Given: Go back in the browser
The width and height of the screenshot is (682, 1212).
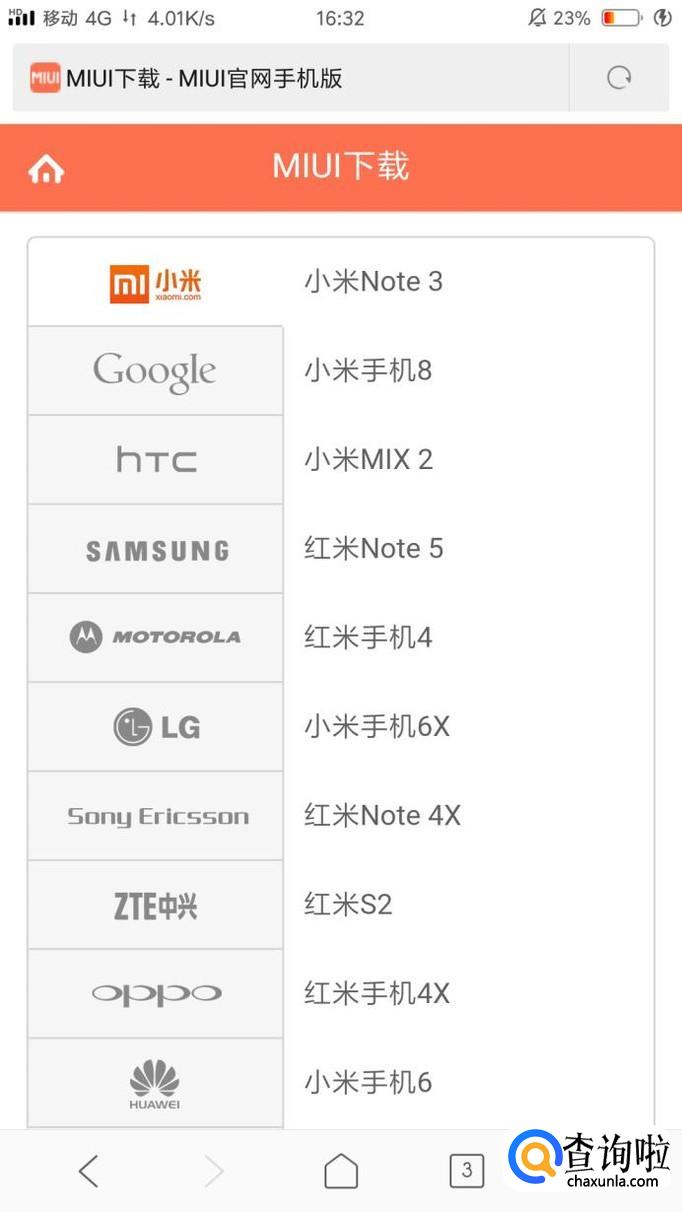Looking at the screenshot, I should tap(89, 1170).
